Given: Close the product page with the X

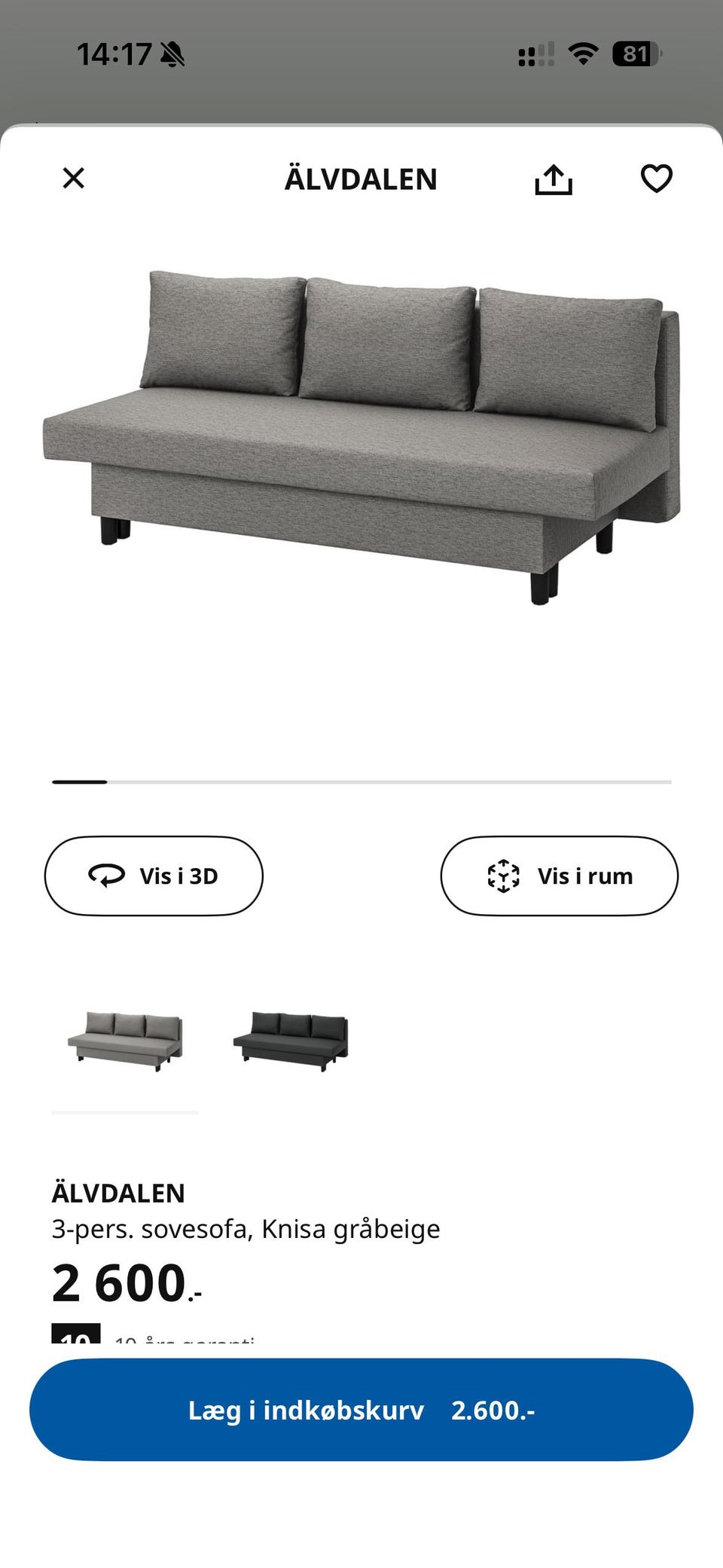Looking at the screenshot, I should pyautogui.click(x=72, y=179).
